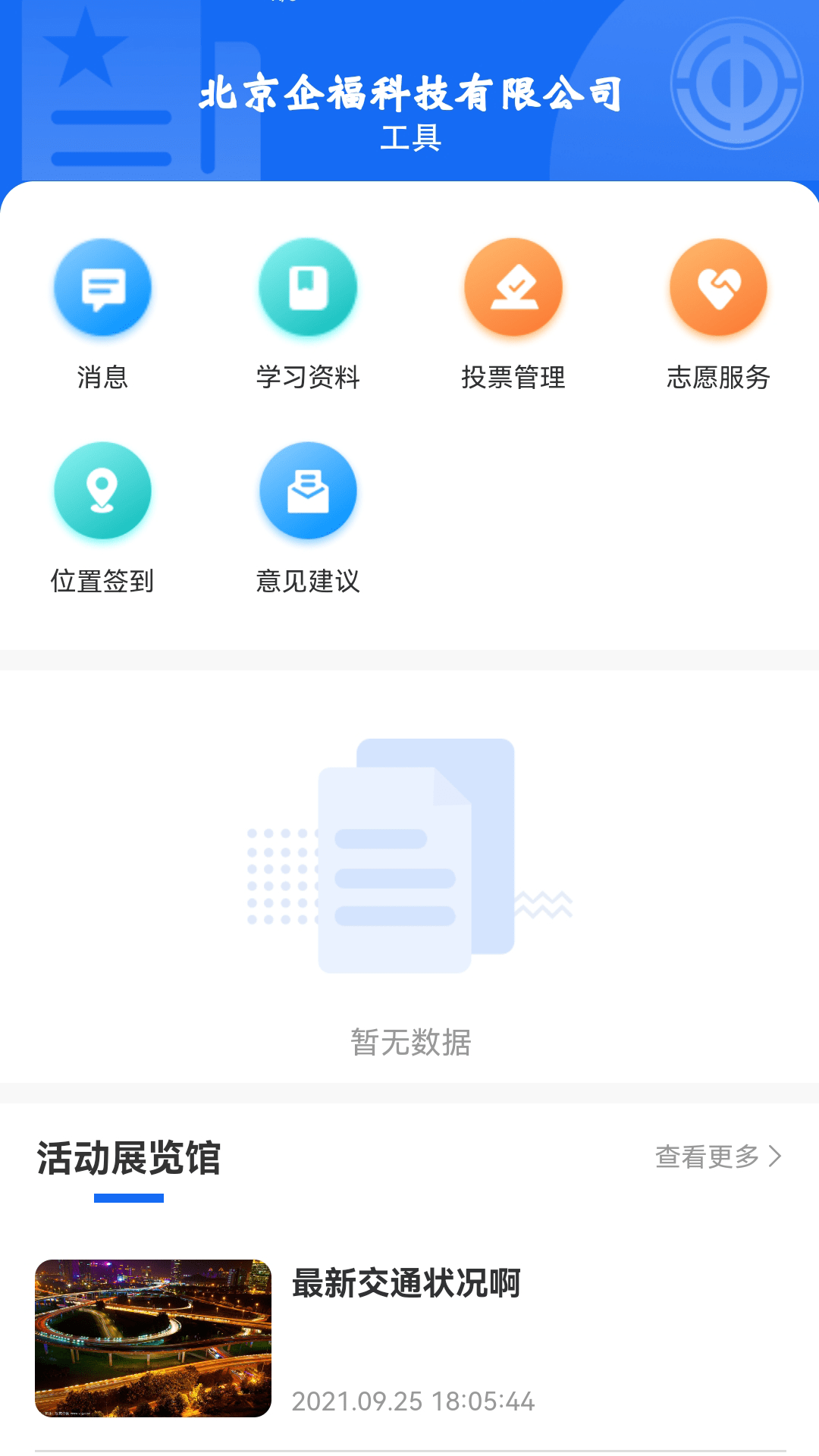Image resolution: width=819 pixels, height=1456 pixels.
Task: Launch 位置签到 location check-in
Action: click(x=102, y=491)
